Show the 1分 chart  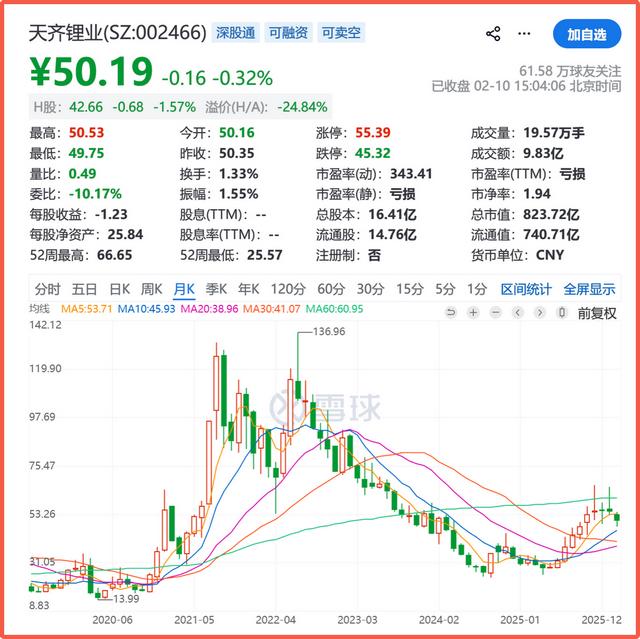click(x=476, y=289)
